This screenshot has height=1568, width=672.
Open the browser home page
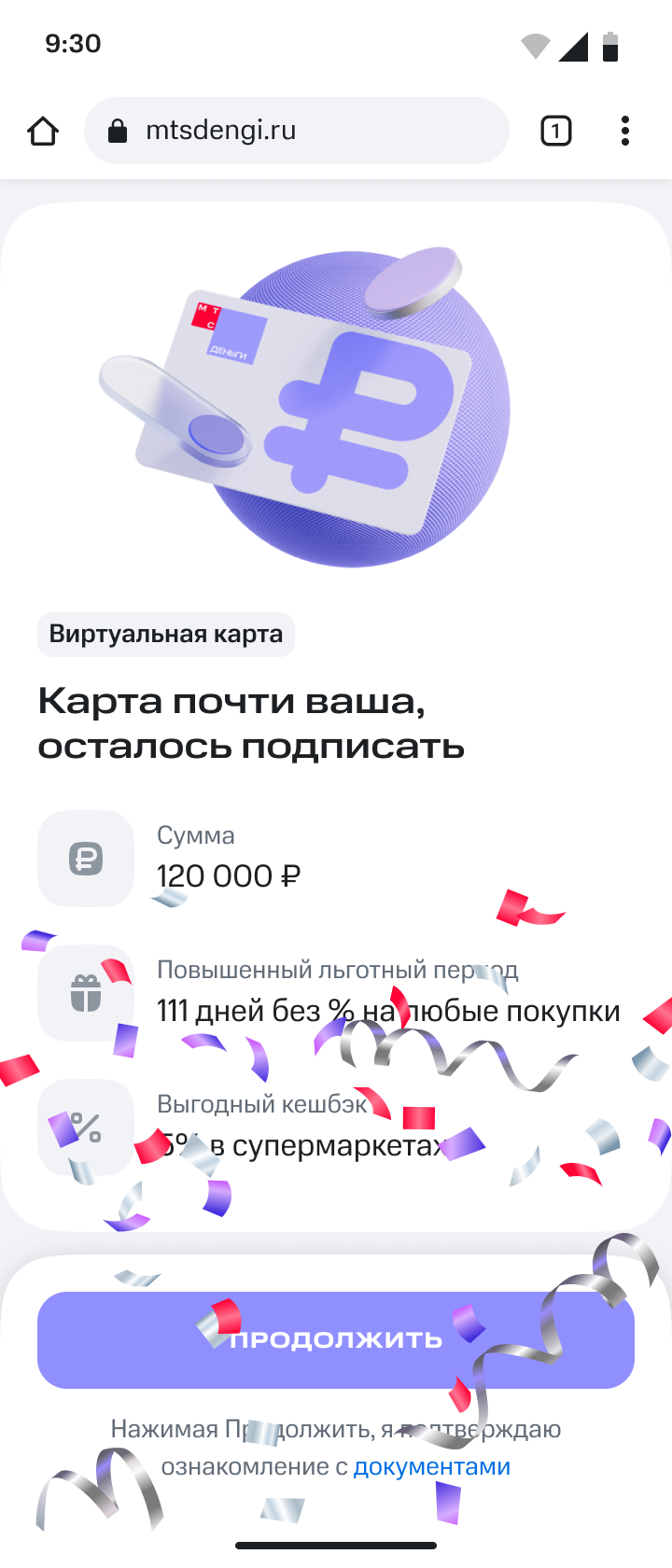pos(43,132)
